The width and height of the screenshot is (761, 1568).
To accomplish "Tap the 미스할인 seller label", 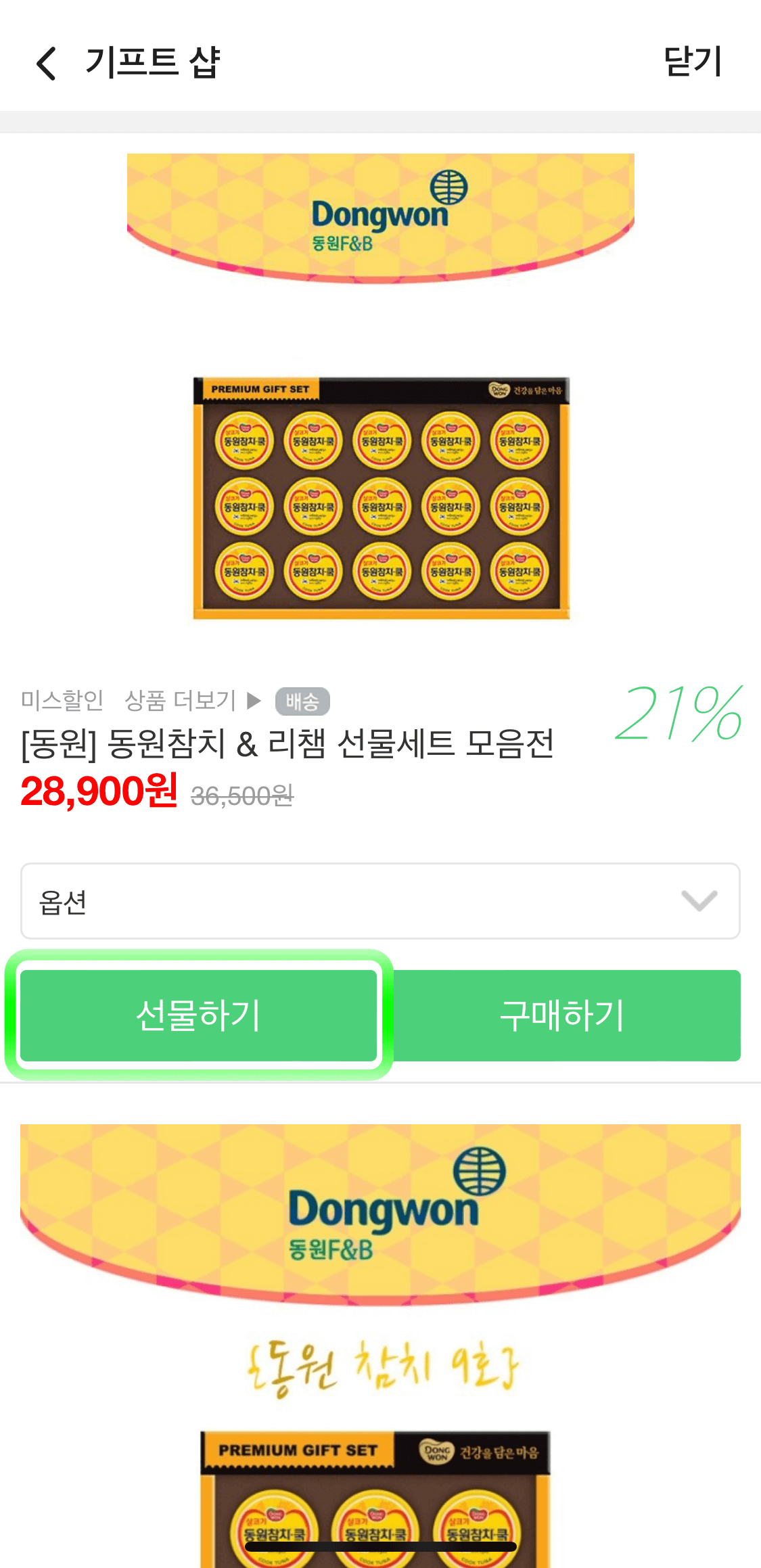I will point(62,701).
